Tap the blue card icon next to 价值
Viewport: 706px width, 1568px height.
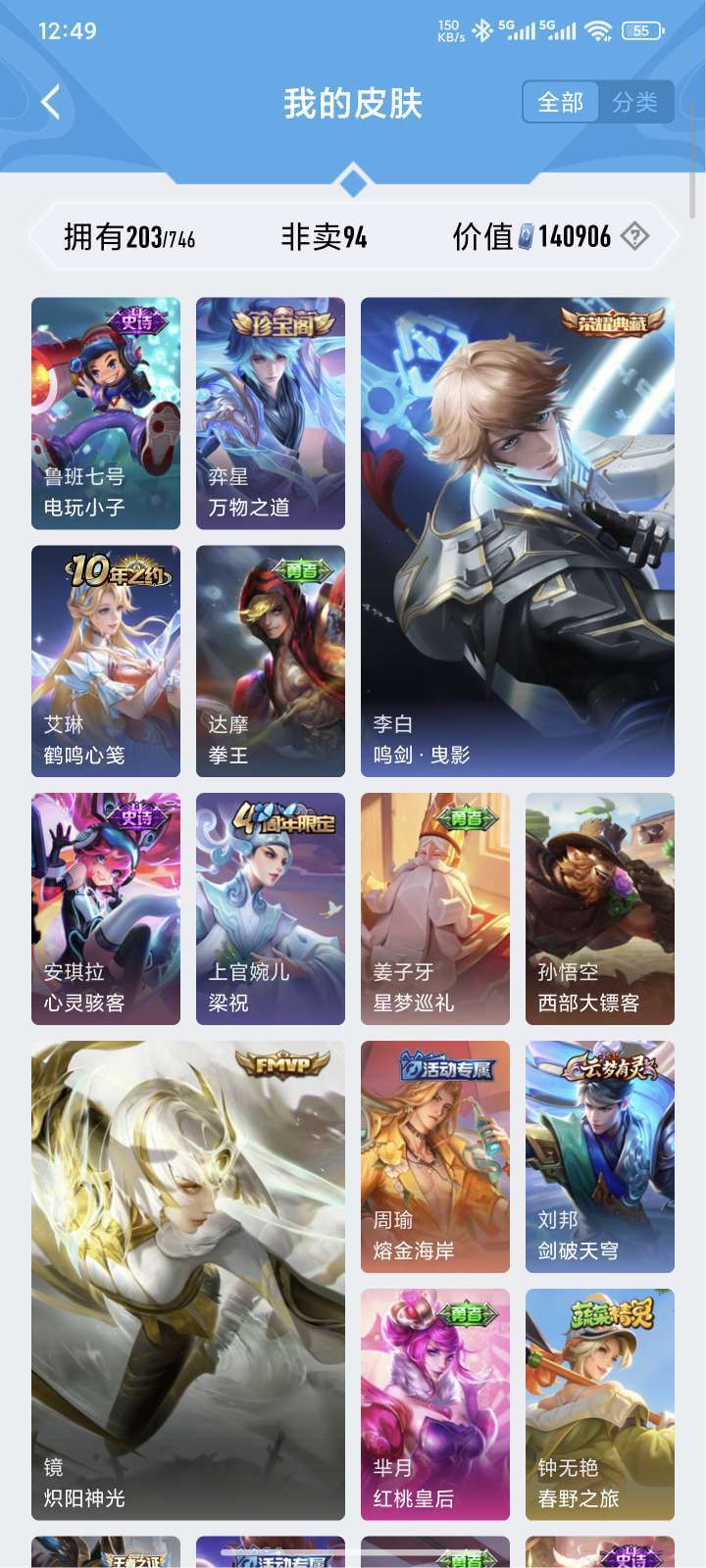pyautogui.click(x=527, y=235)
